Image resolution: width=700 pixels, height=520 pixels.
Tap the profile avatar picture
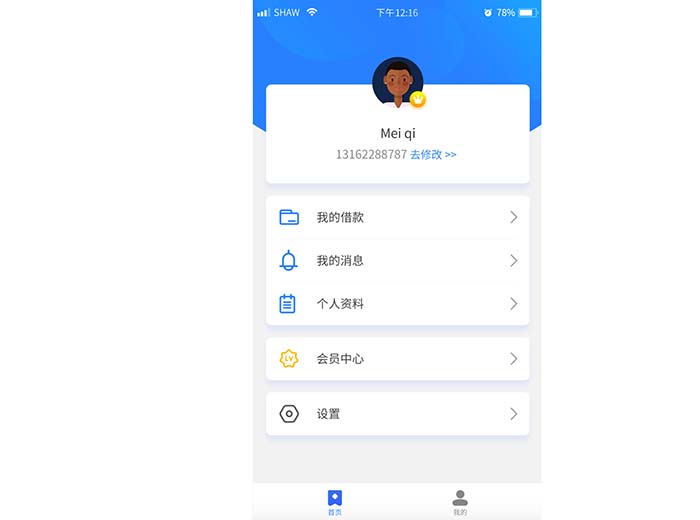(x=397, y=82)
